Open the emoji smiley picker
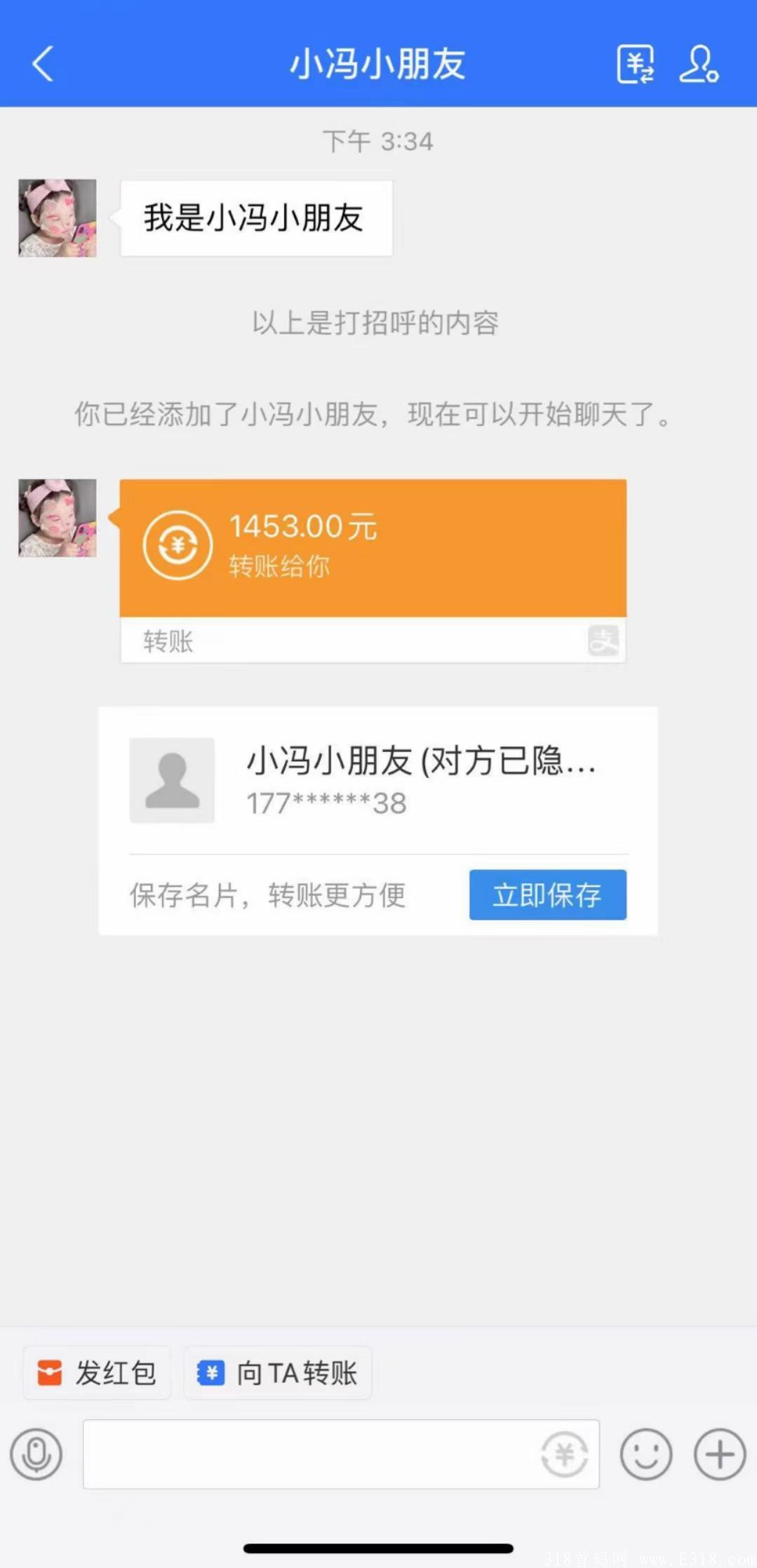 pyautogui.click(x=645, y=1454)
